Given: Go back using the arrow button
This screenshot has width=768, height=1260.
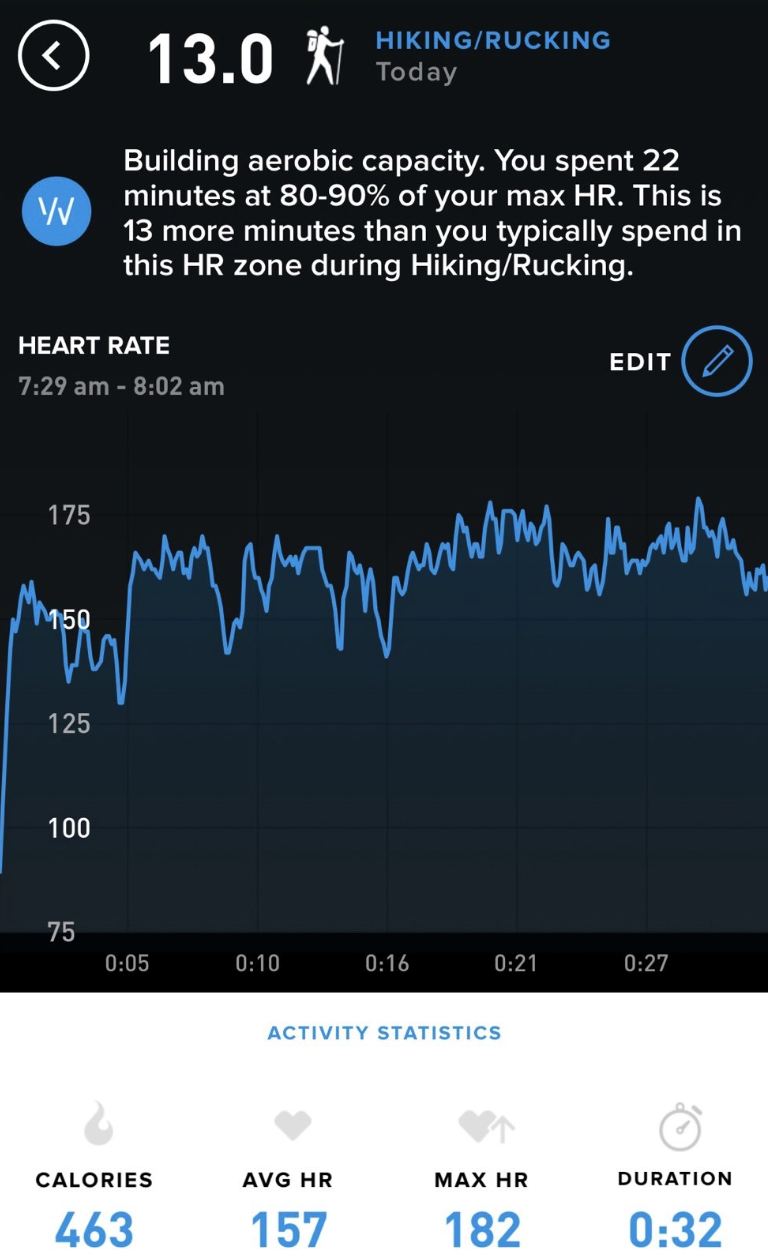Looking at the screenshot, I should tap(54, 56).
